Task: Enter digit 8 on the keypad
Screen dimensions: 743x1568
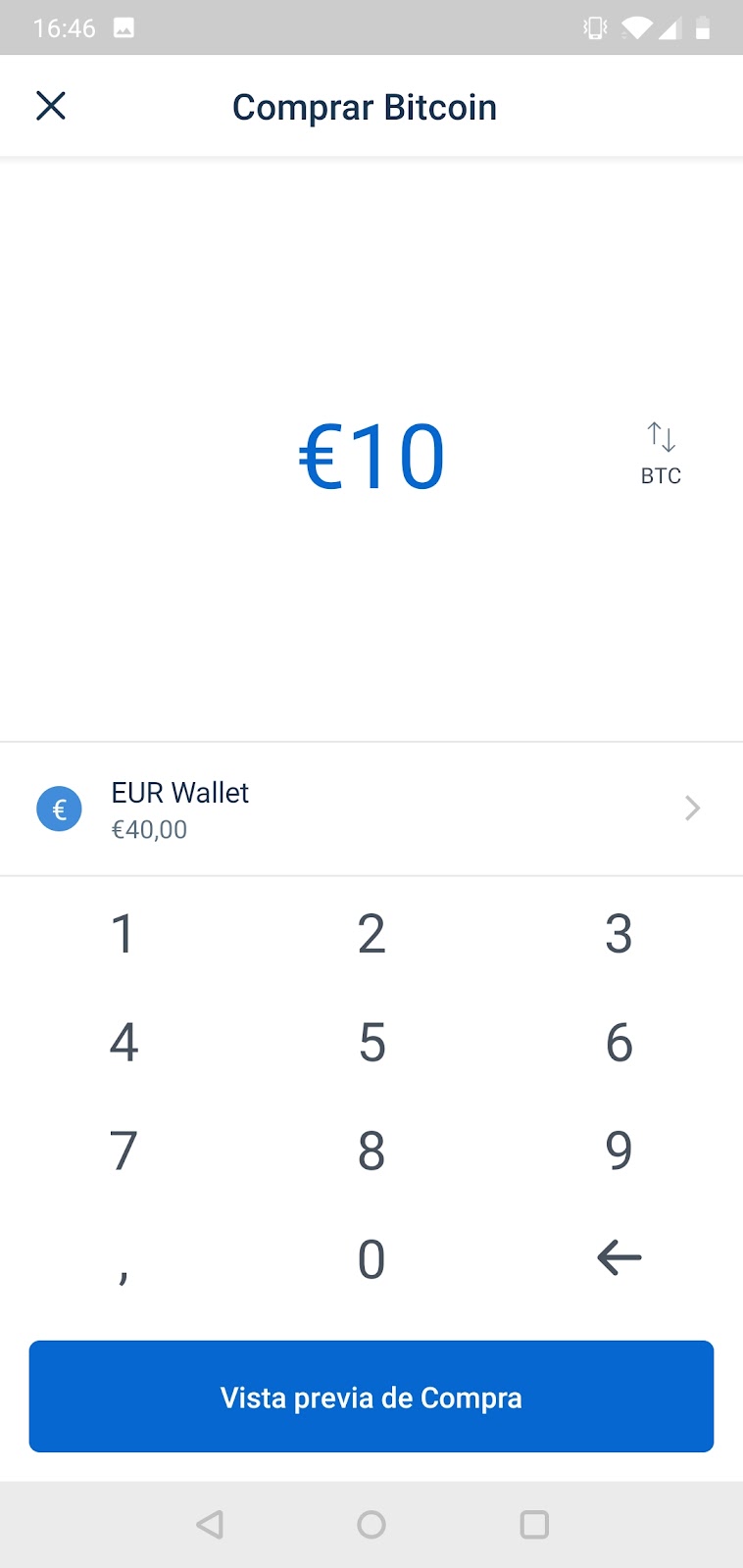Action: coord(371,1151)
